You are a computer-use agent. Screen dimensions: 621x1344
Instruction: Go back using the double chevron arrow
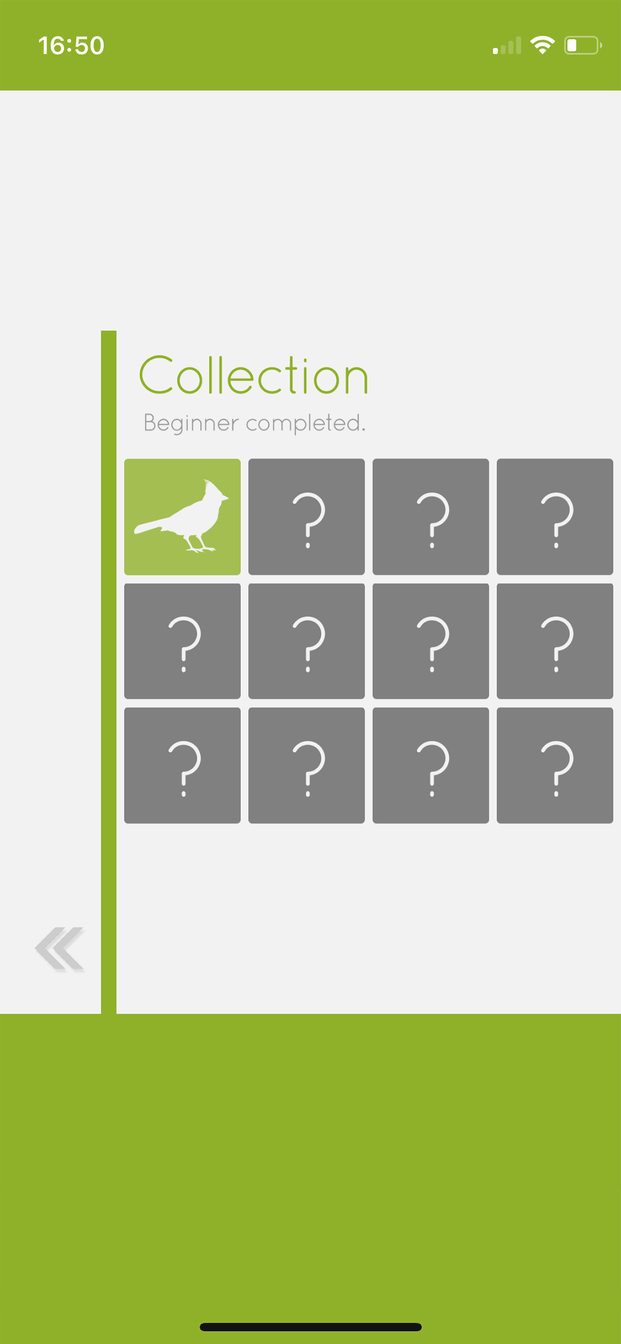pos(59,949)
